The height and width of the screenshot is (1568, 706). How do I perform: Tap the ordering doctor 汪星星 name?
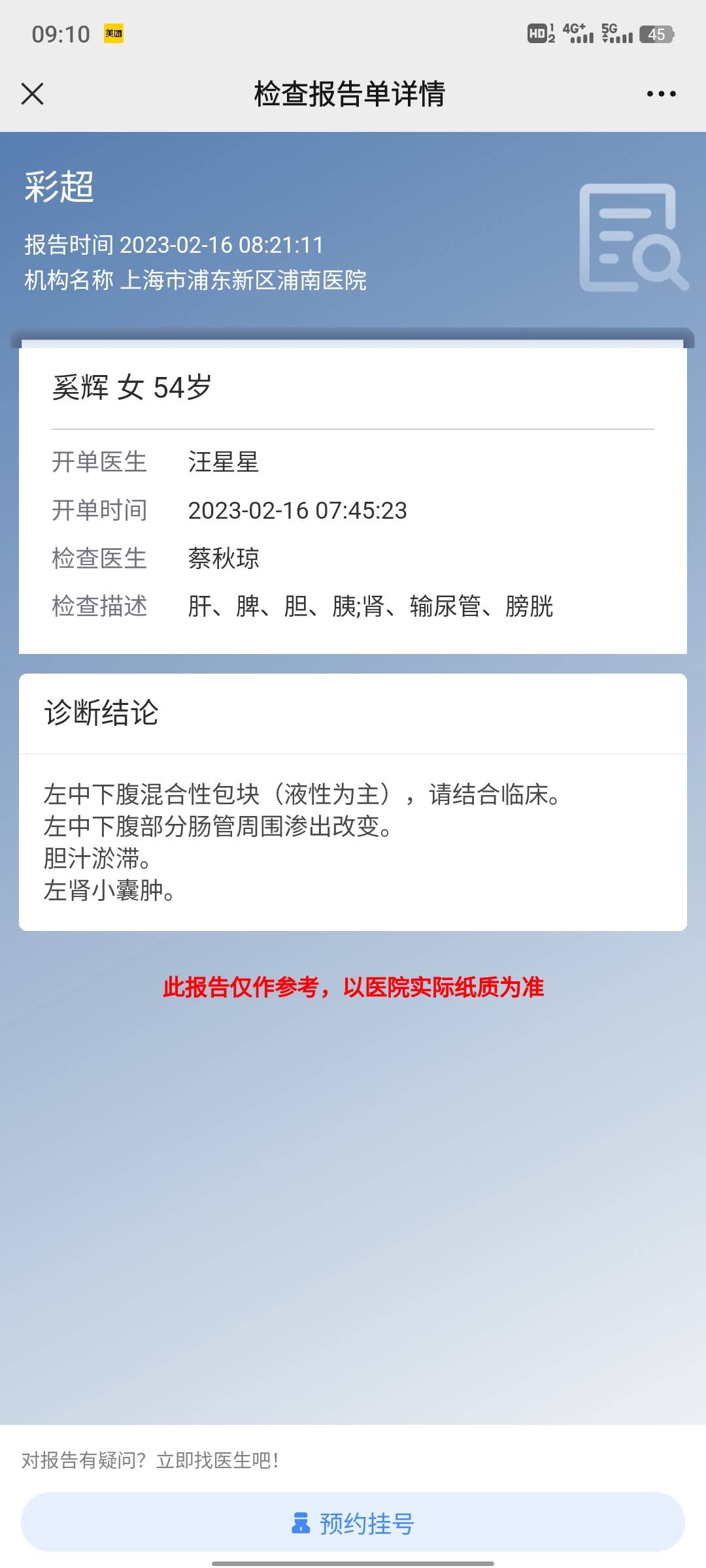click(x=222, y=463)
